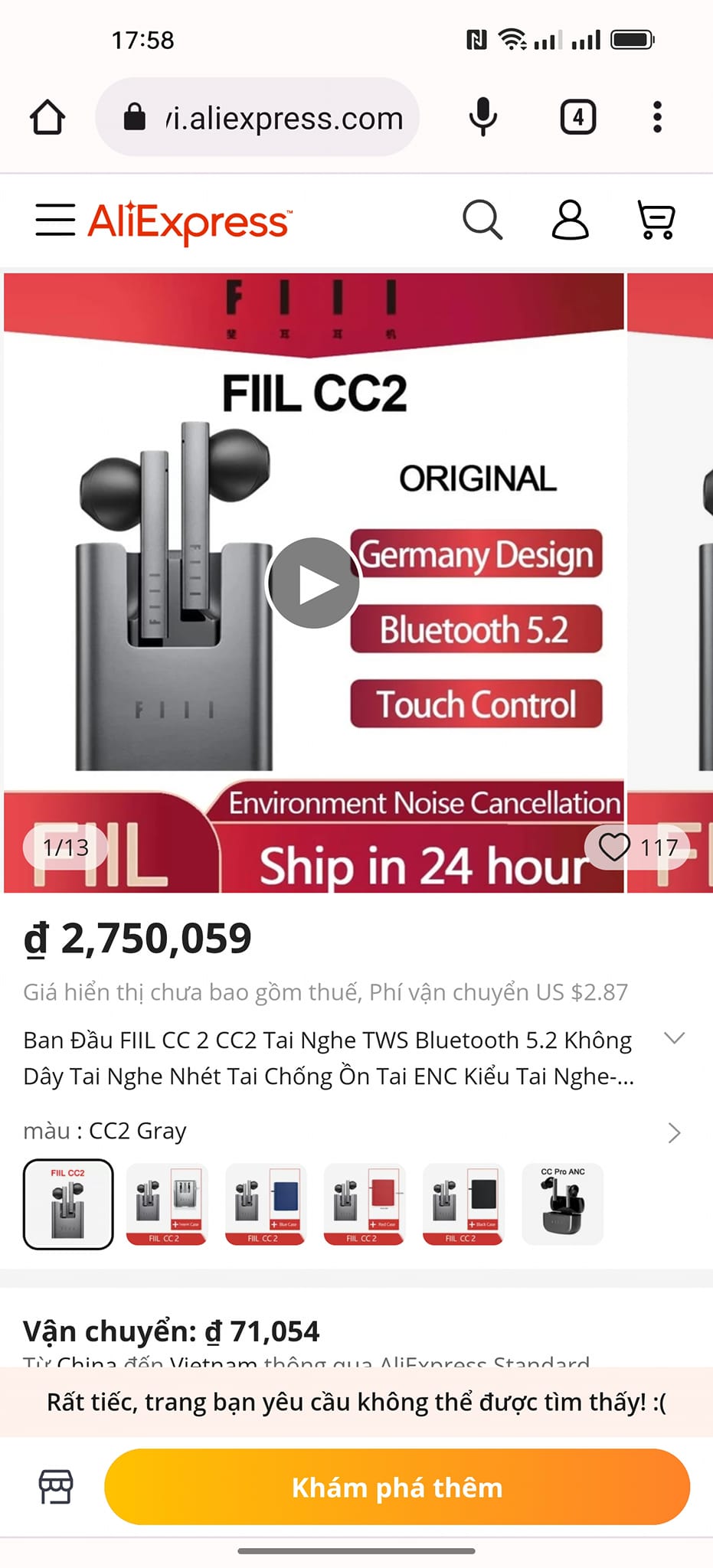Screen dimensions: 713x1568
Task: Select the CC Pro ANC variant
Action: pos(562,1204)
